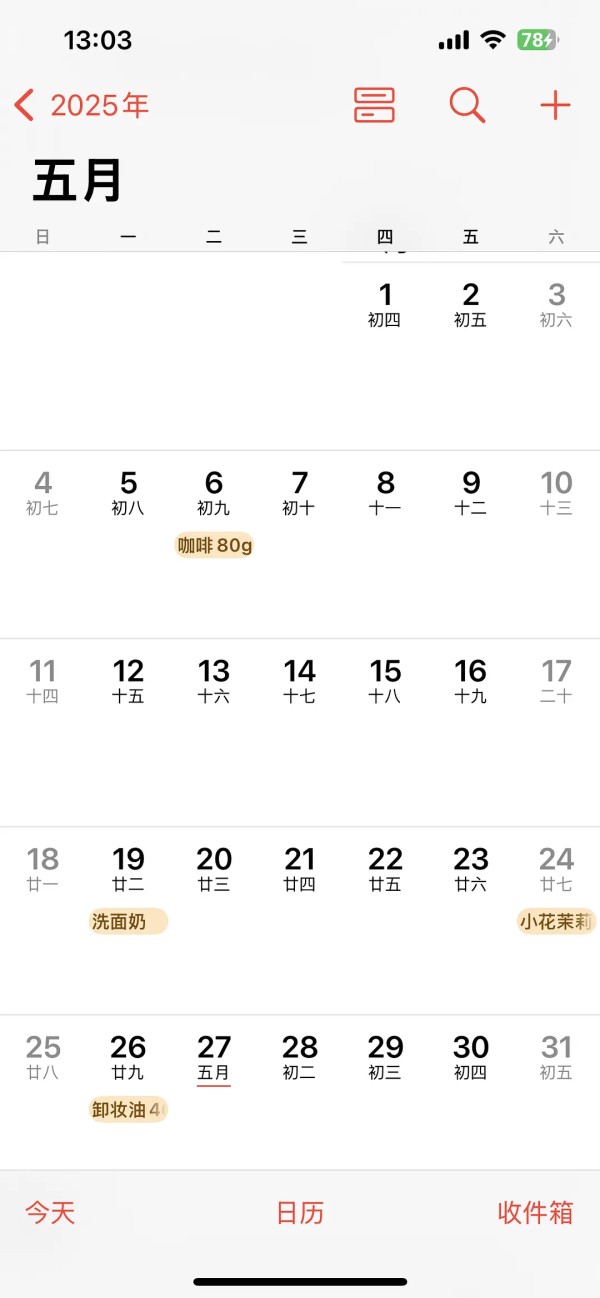Screen dimensions: 600x1298
Task: Add a new event with plus icon
Action: (x=555, y=105)
